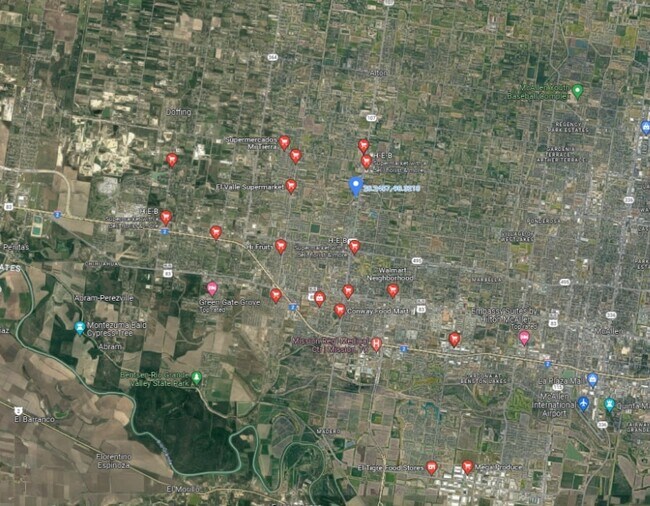Select the McAllen International Airport marker
Screen dimensions: 650x506
click(583, 403)
